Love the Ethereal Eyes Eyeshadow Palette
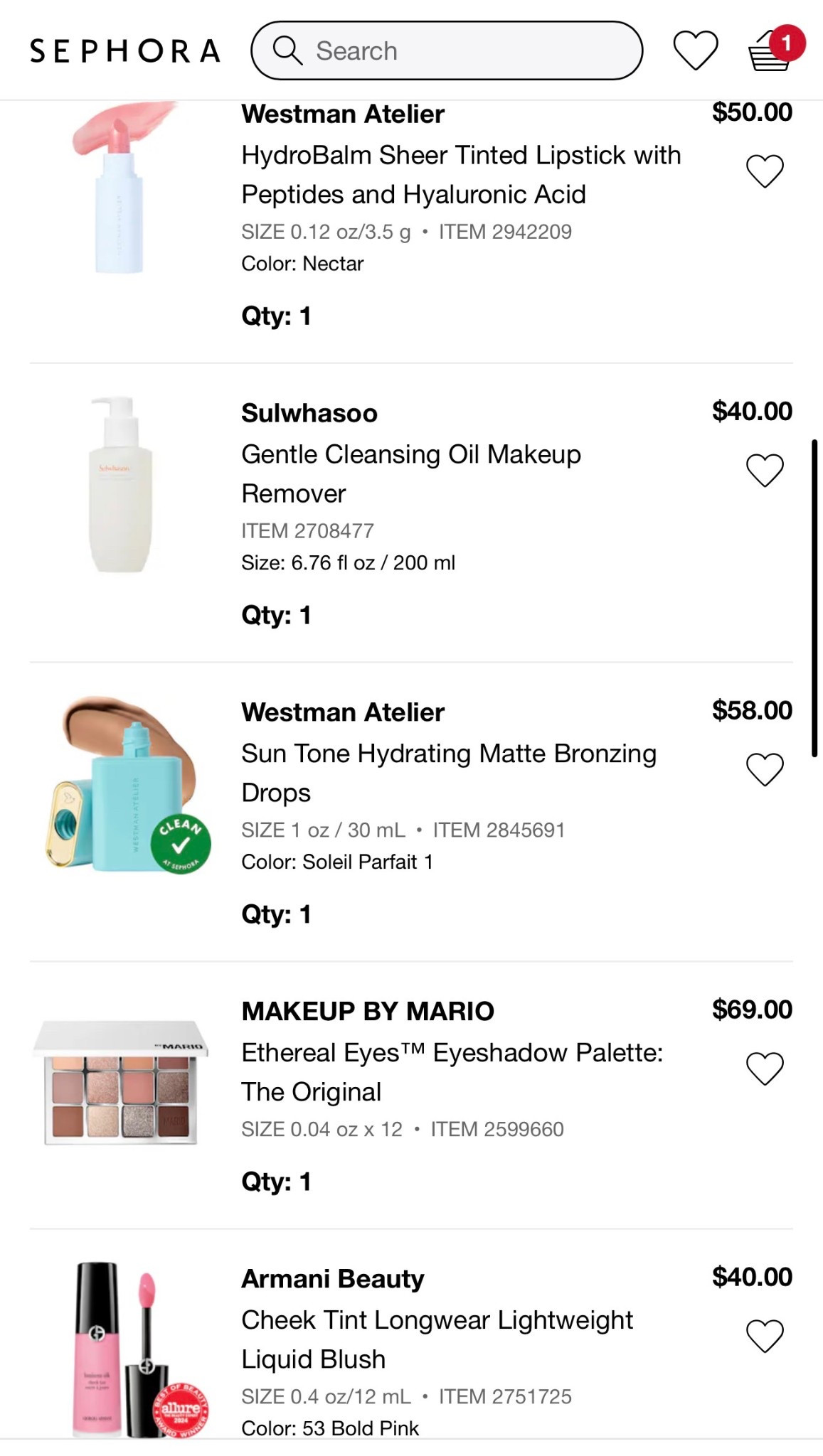 [x=764, y=1068]
